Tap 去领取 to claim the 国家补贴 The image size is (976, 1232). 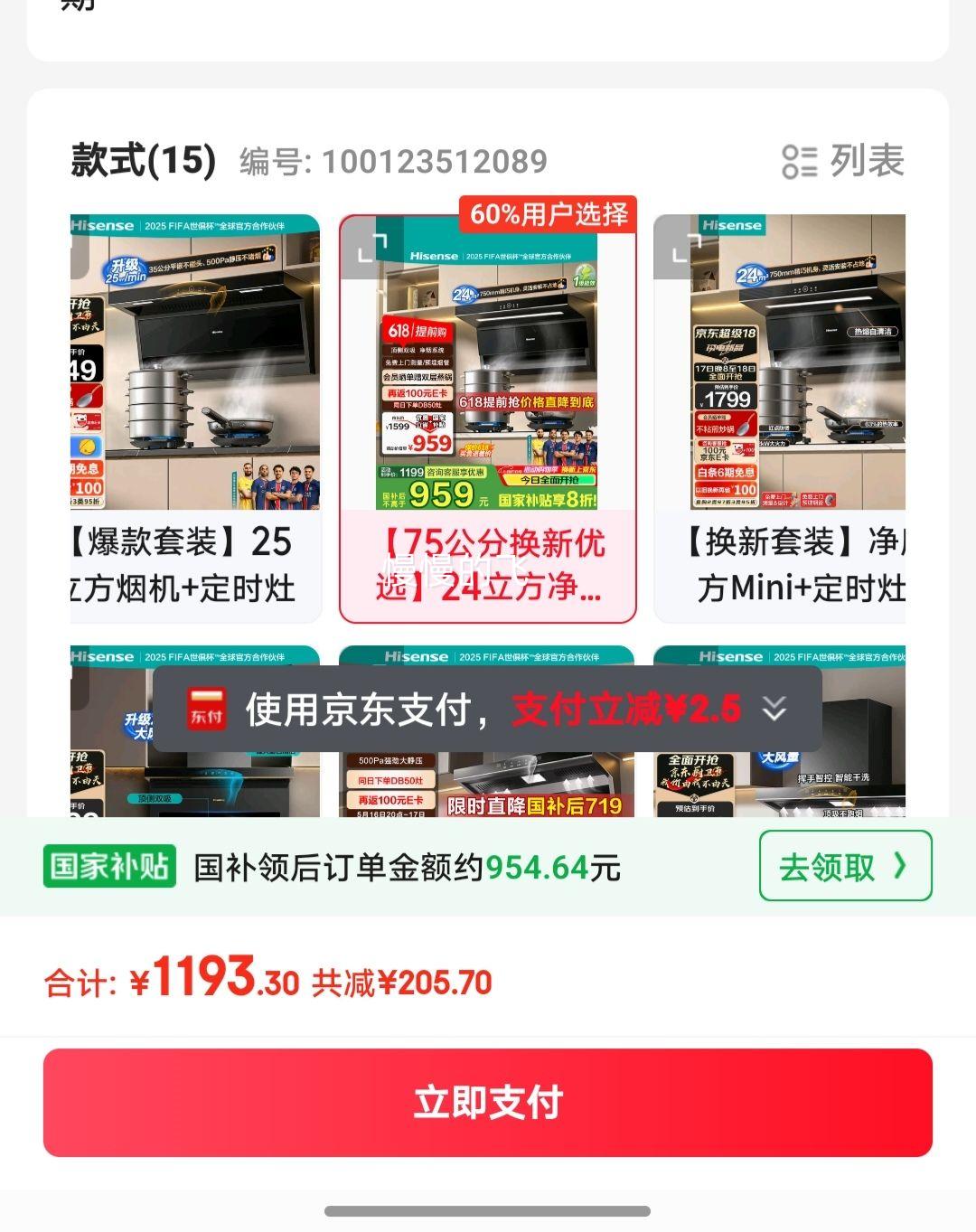(845, 866)
